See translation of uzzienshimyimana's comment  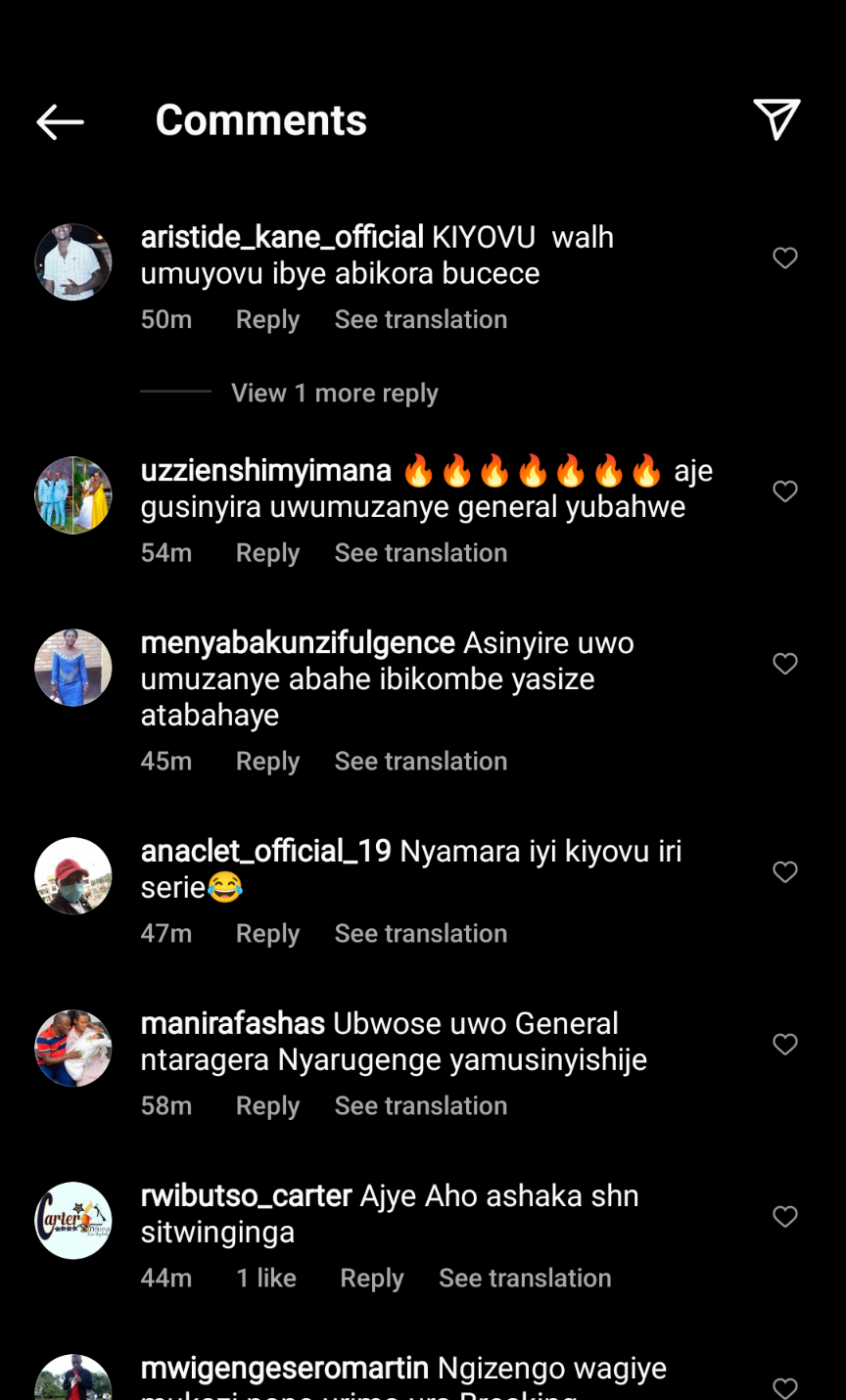coord(420,552)
